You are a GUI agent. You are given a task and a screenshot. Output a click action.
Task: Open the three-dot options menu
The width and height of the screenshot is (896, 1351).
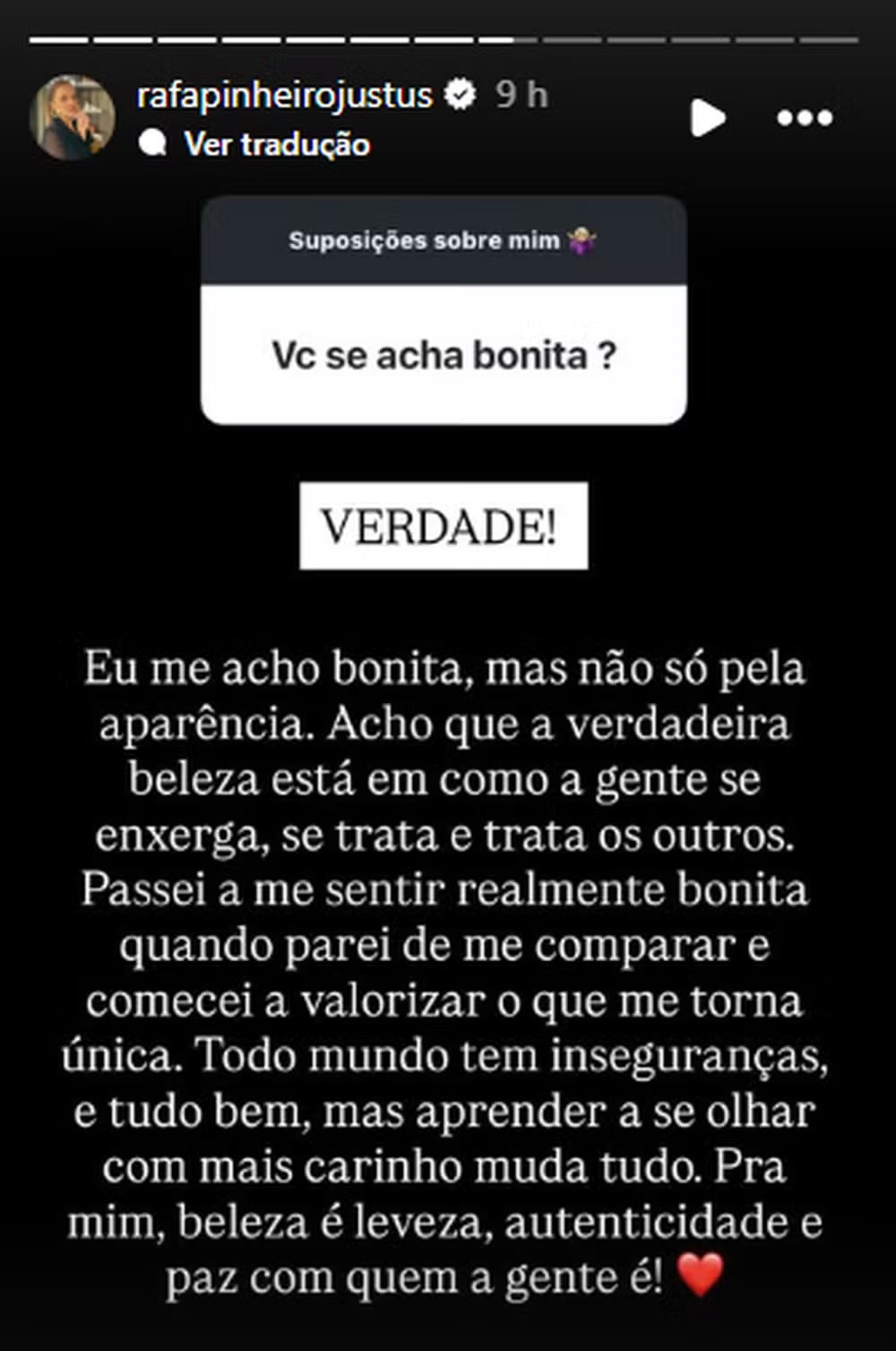coord(804,118)
